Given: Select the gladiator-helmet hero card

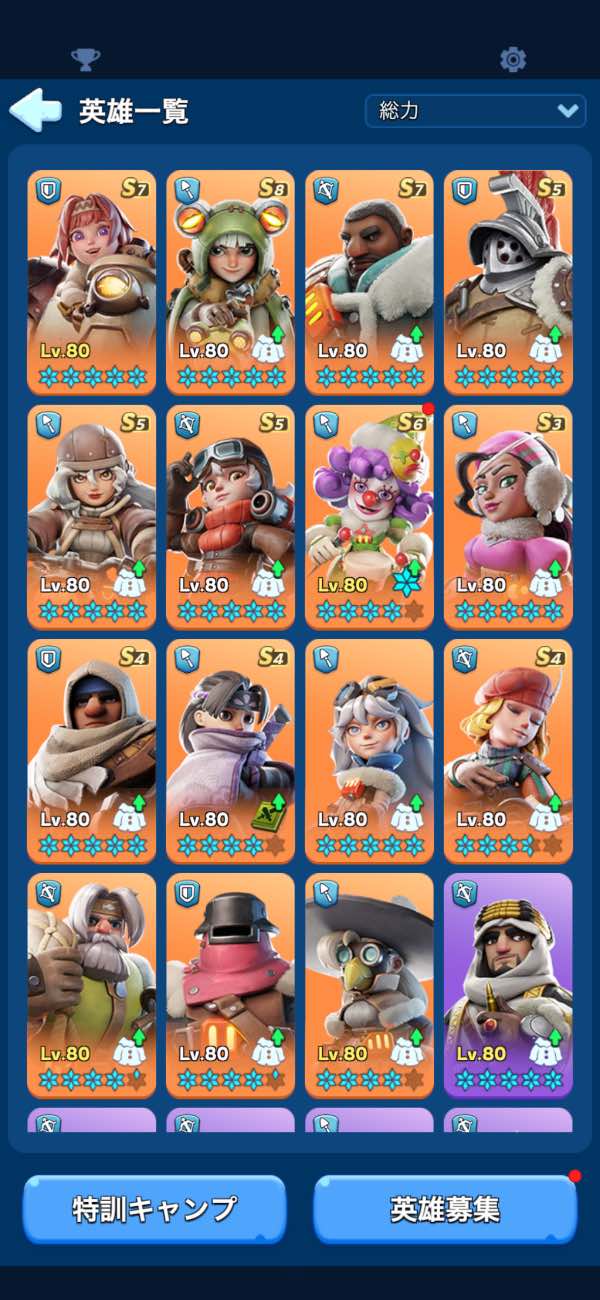Looking at the screenshot, I should pyautogui.click(x=508, y=281).
